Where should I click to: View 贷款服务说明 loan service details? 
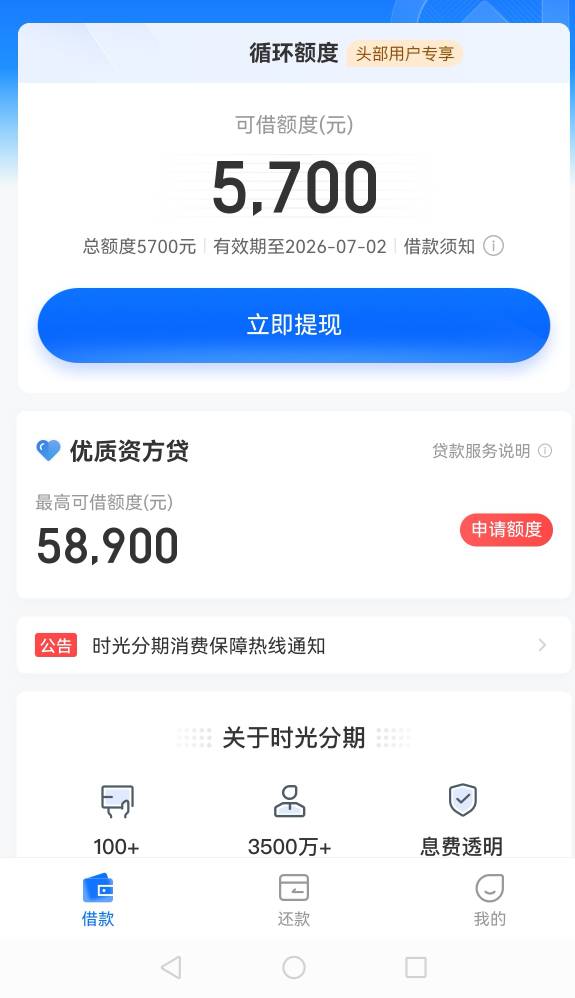point(492,451)
